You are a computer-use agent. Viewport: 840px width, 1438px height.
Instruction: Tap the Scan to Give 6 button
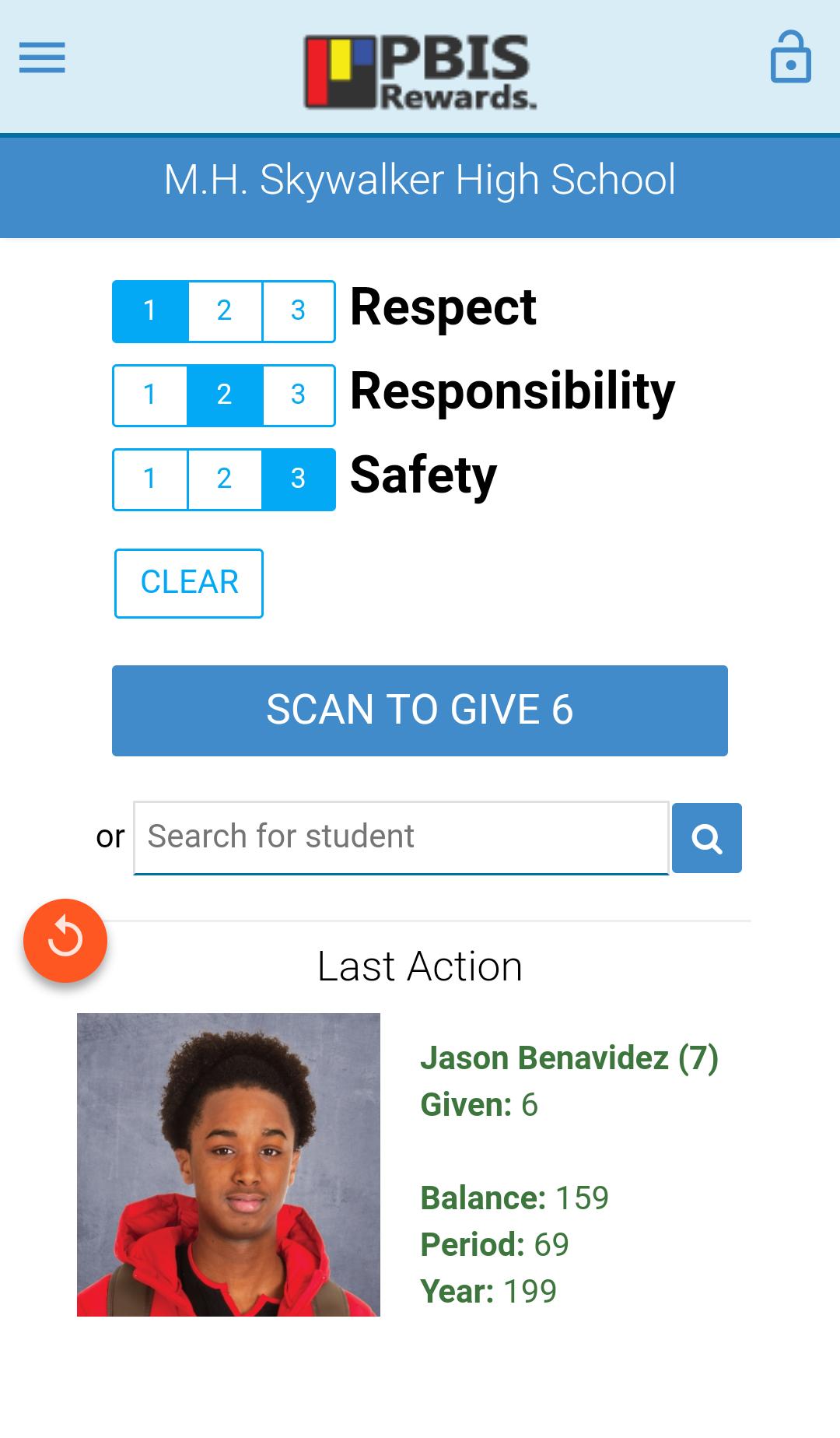(x=420, y=710)
